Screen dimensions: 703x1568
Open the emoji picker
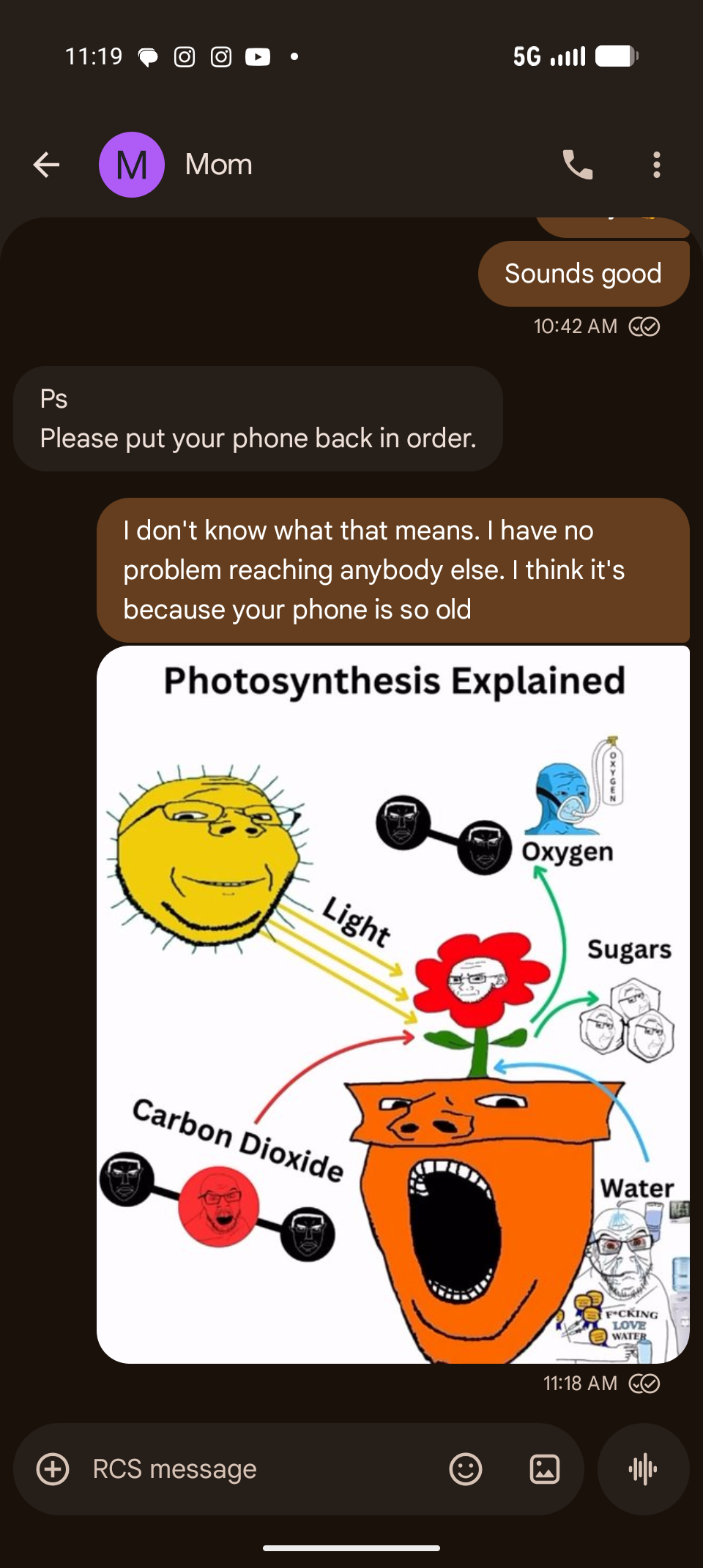click(466, 1468)
